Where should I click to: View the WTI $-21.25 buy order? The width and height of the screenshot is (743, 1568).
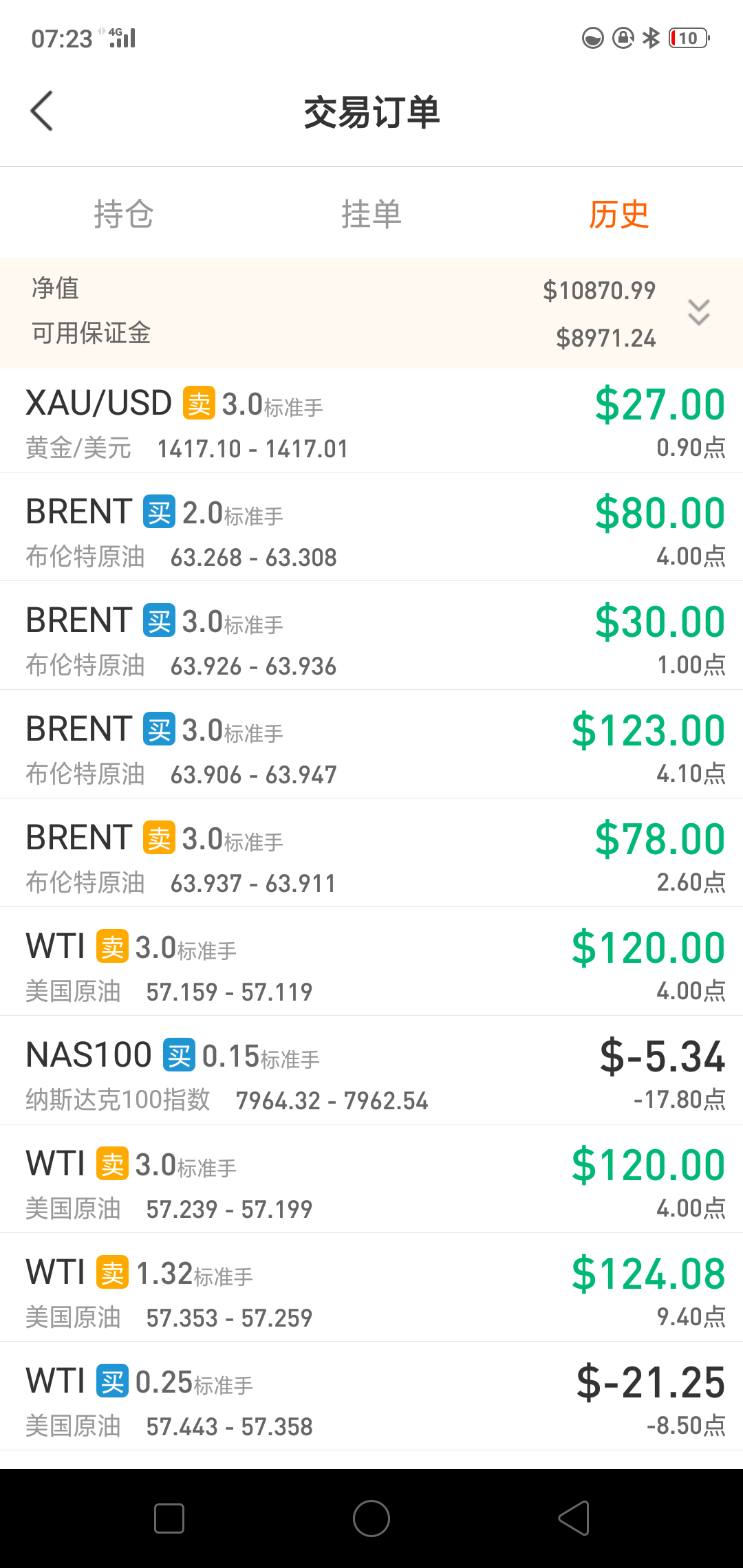[x=371, y=1397]
